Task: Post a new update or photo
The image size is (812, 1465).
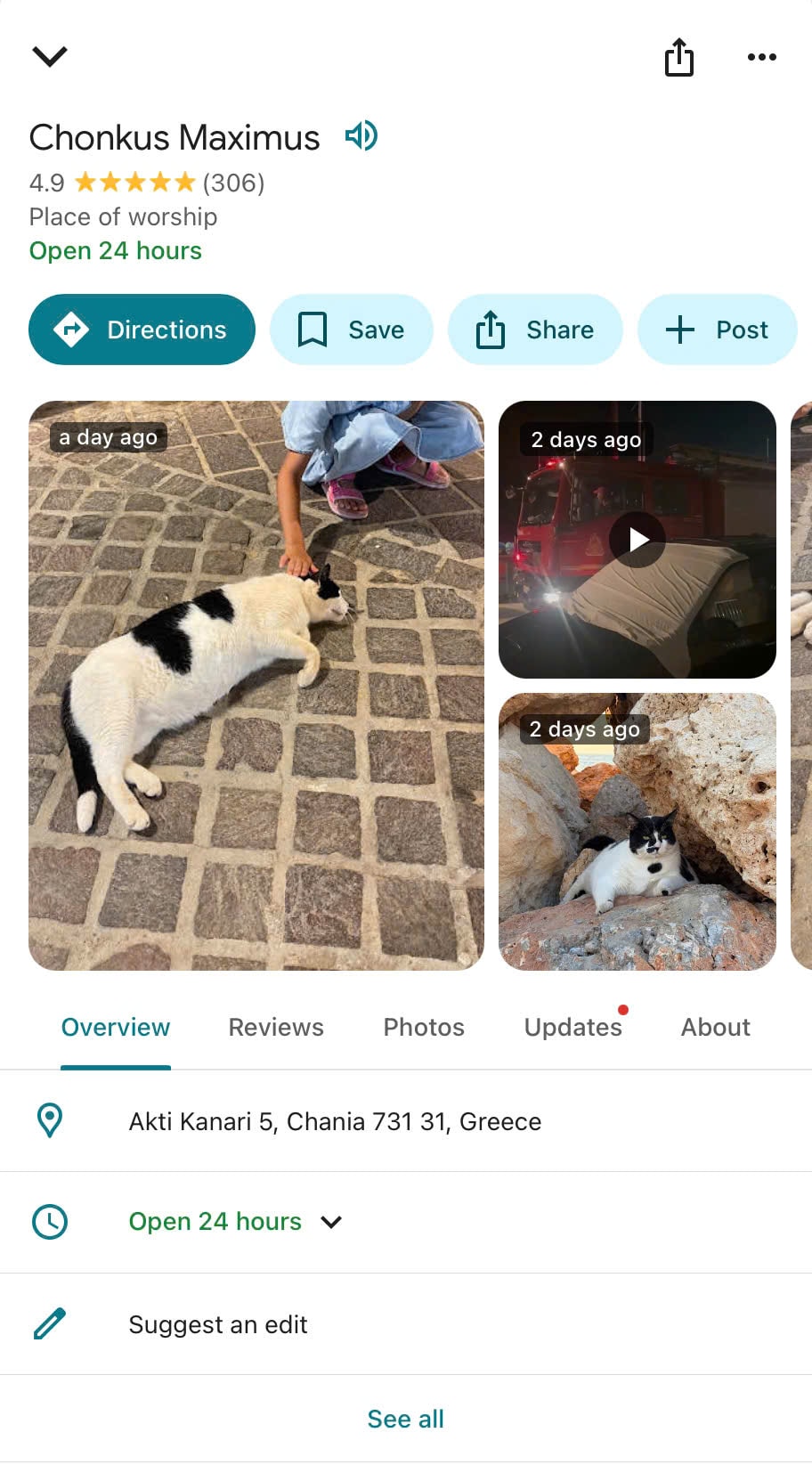Action: point(717,330)
